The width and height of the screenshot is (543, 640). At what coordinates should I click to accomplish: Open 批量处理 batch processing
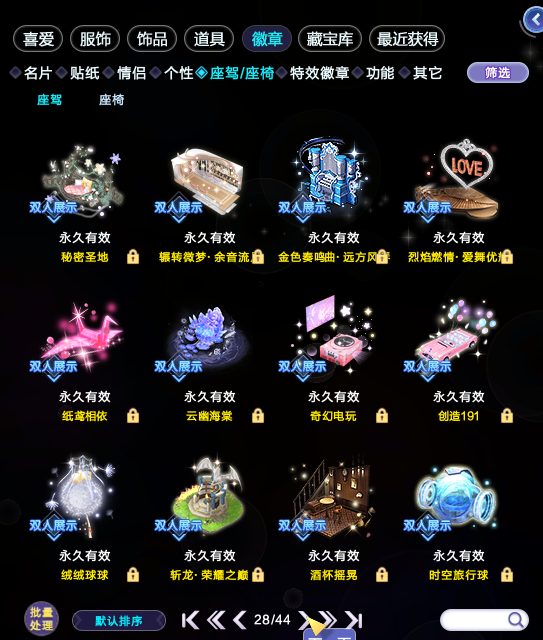[x=41, y=619]
